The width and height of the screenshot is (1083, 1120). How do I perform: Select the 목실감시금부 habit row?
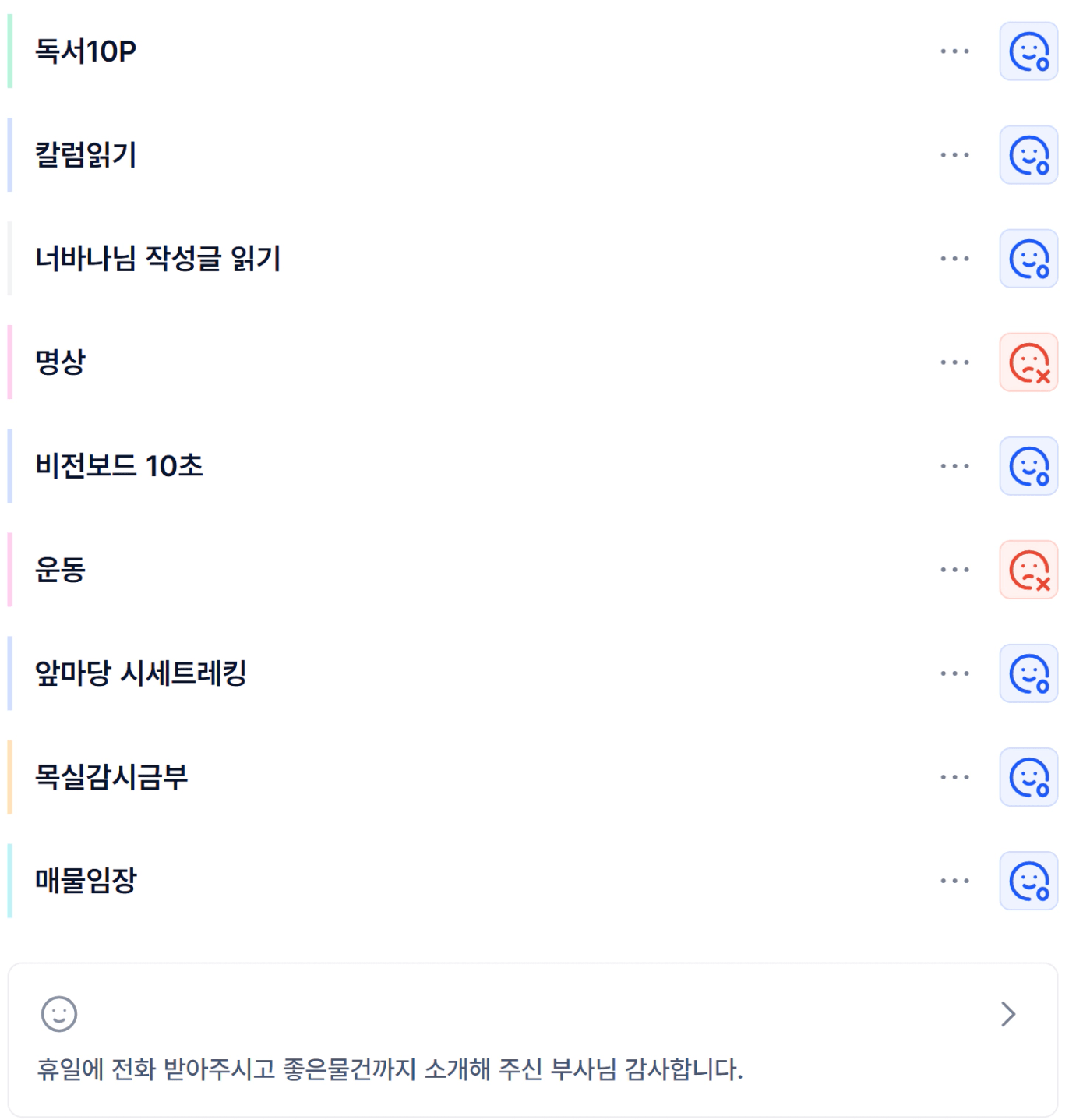point(467,777)
